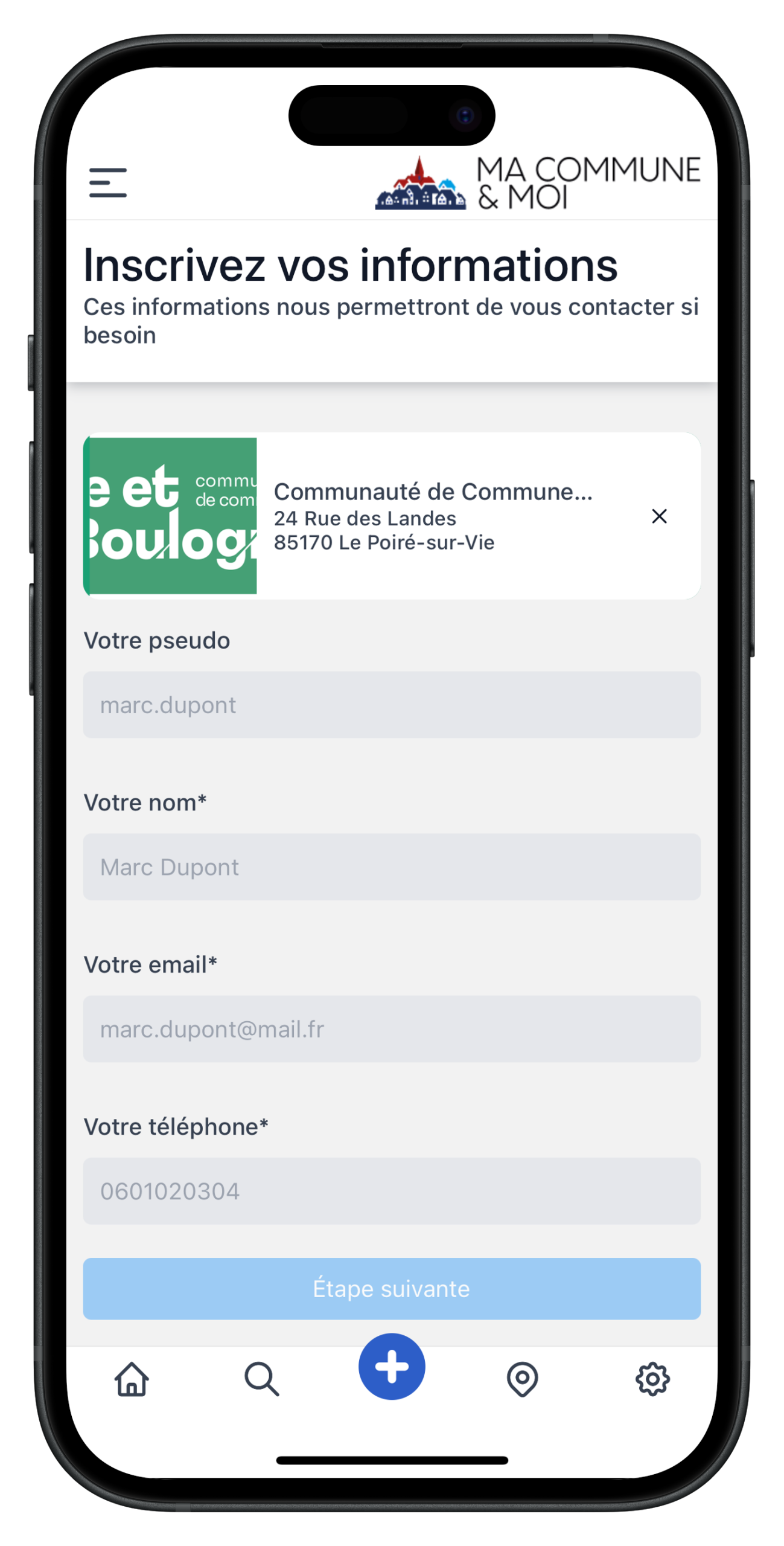Open the settings gear tab
Image resolution: width=784 pixels, height=1546 pixels.
pos(652,1379)
